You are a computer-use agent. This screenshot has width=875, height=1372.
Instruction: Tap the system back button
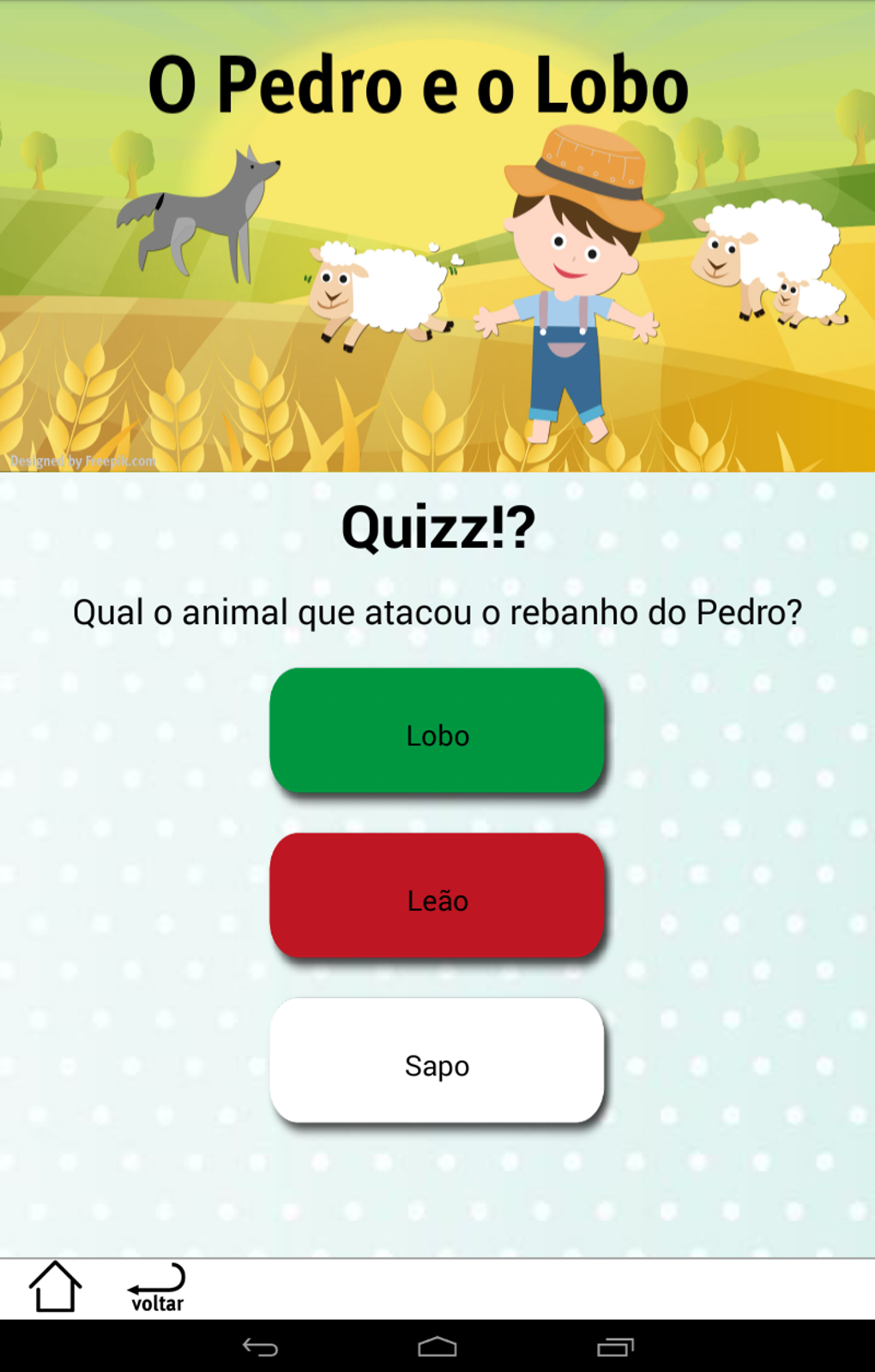[x=260, y=1347]
